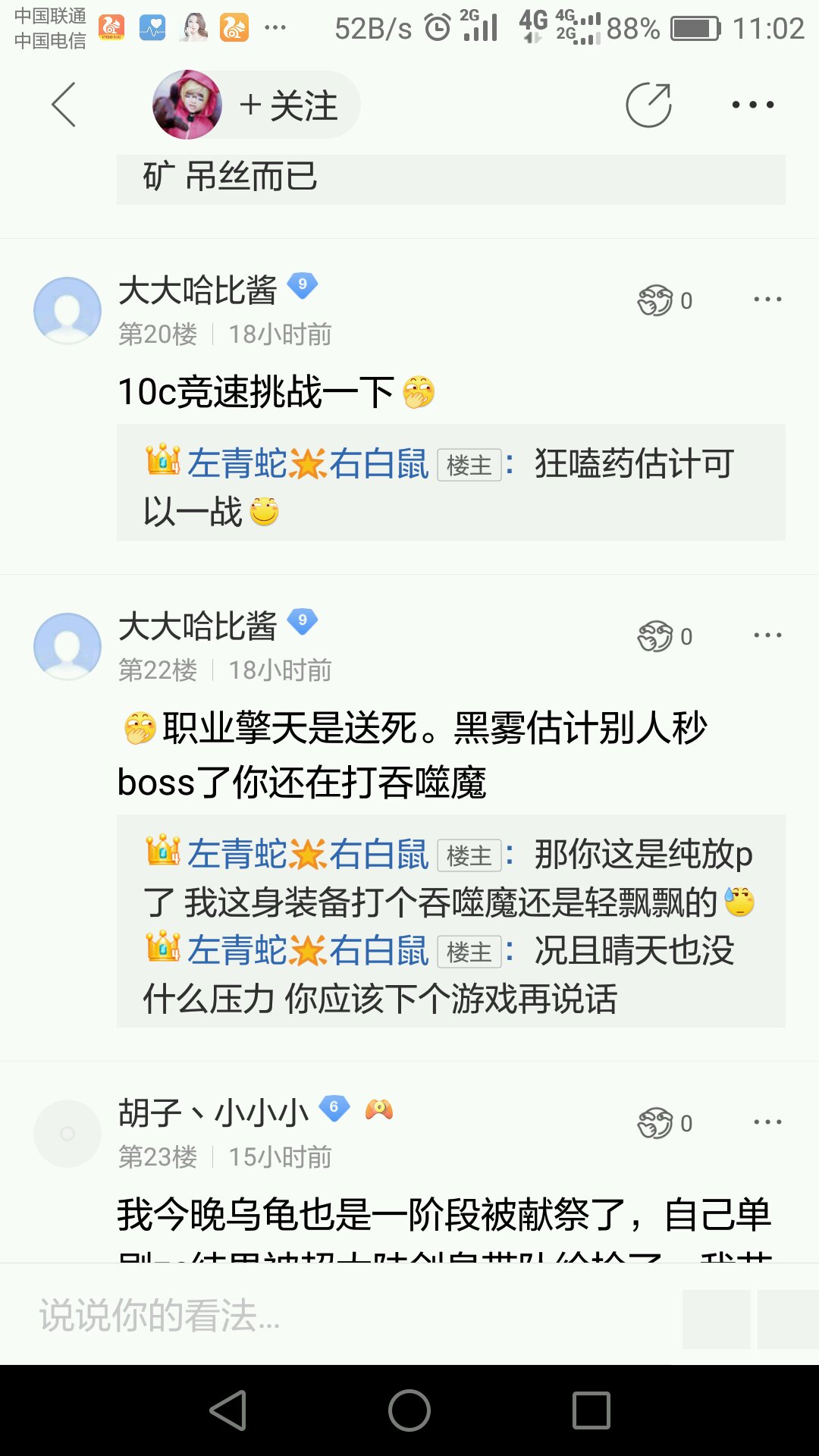The image size is (819, 1456).
Task: Open 左青蛇右白鼠 profile in 狂嗑药 reply
Action: tap(308, 463)
